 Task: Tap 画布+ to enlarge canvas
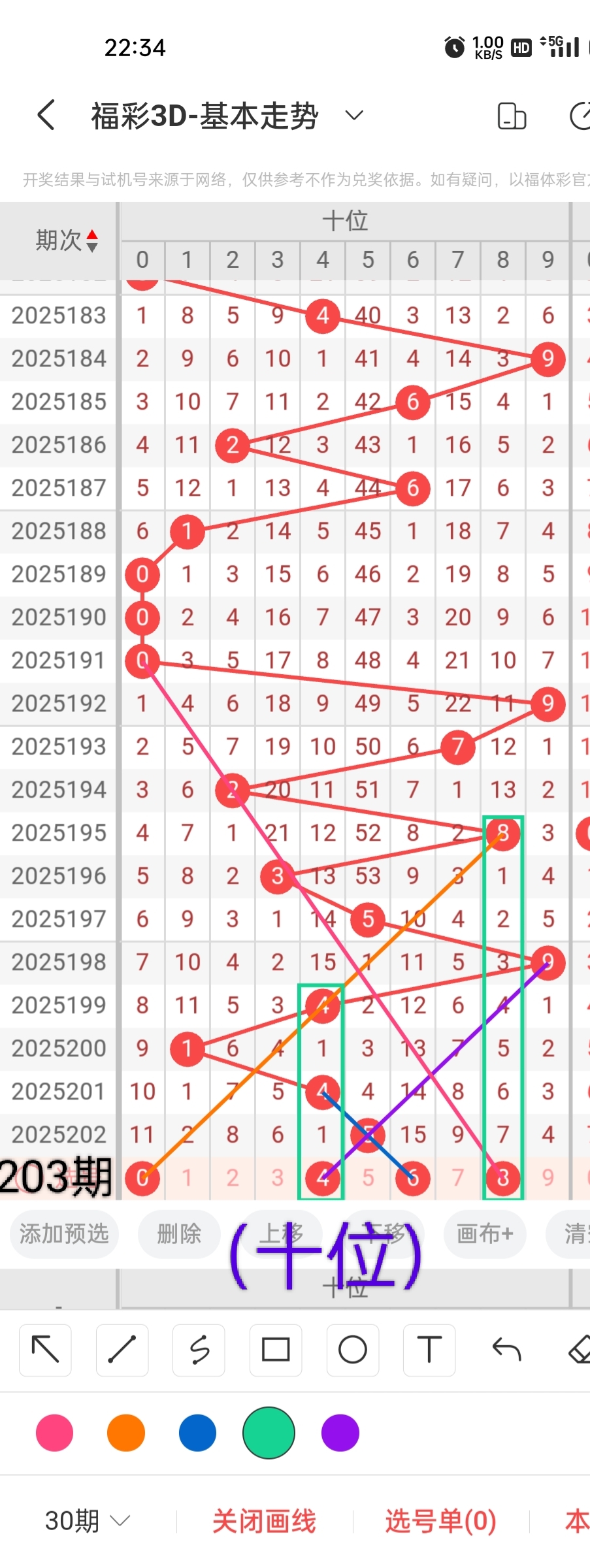click(x=485, y=1233)
